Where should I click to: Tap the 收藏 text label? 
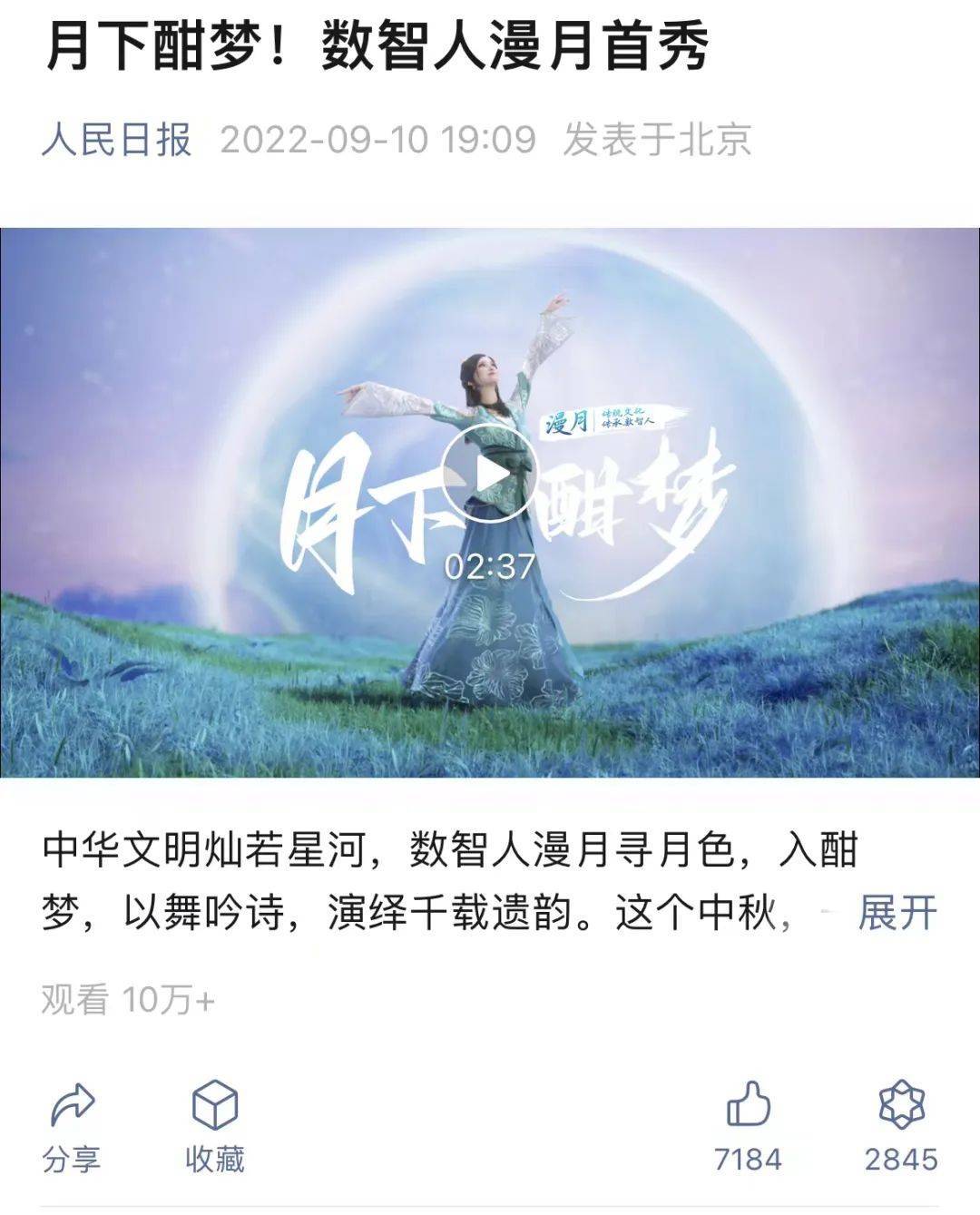[216, 1159]
